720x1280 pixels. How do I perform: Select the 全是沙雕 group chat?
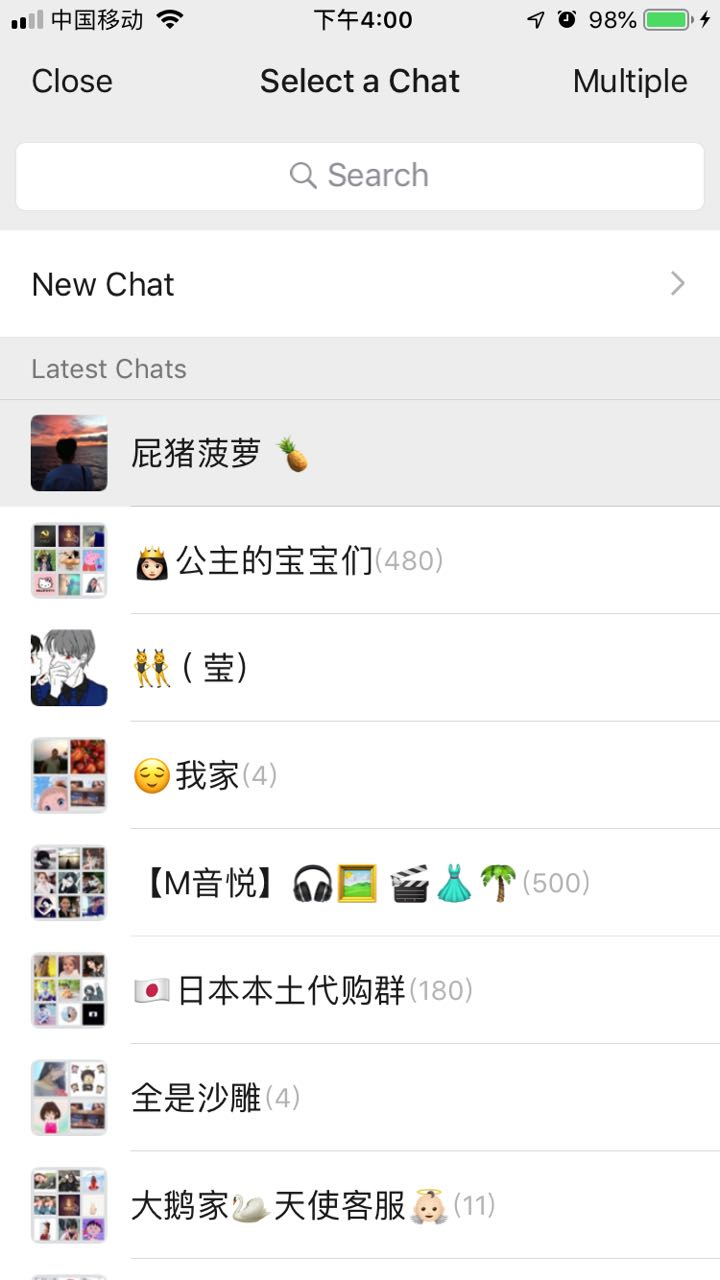(360, 1098)
